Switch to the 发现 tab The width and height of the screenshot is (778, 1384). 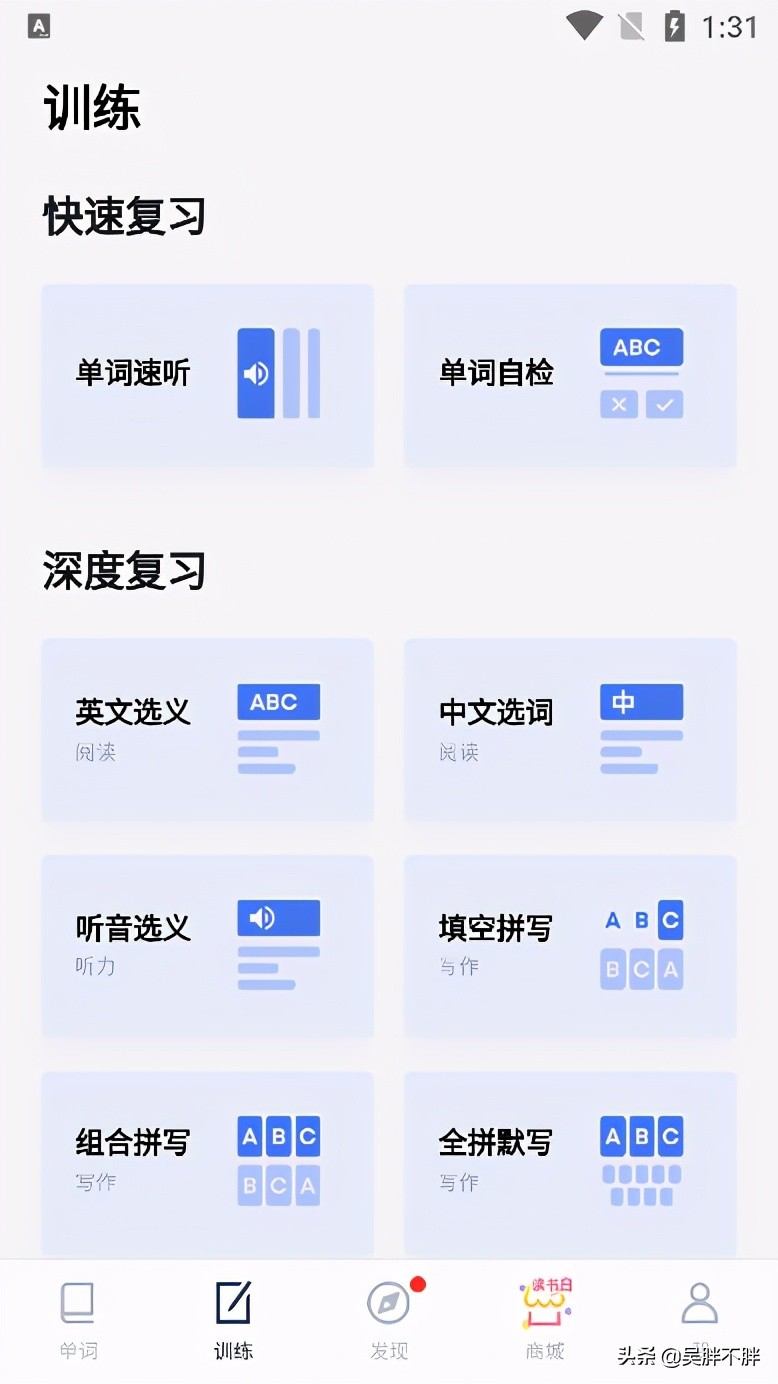tap(389, 1320)
